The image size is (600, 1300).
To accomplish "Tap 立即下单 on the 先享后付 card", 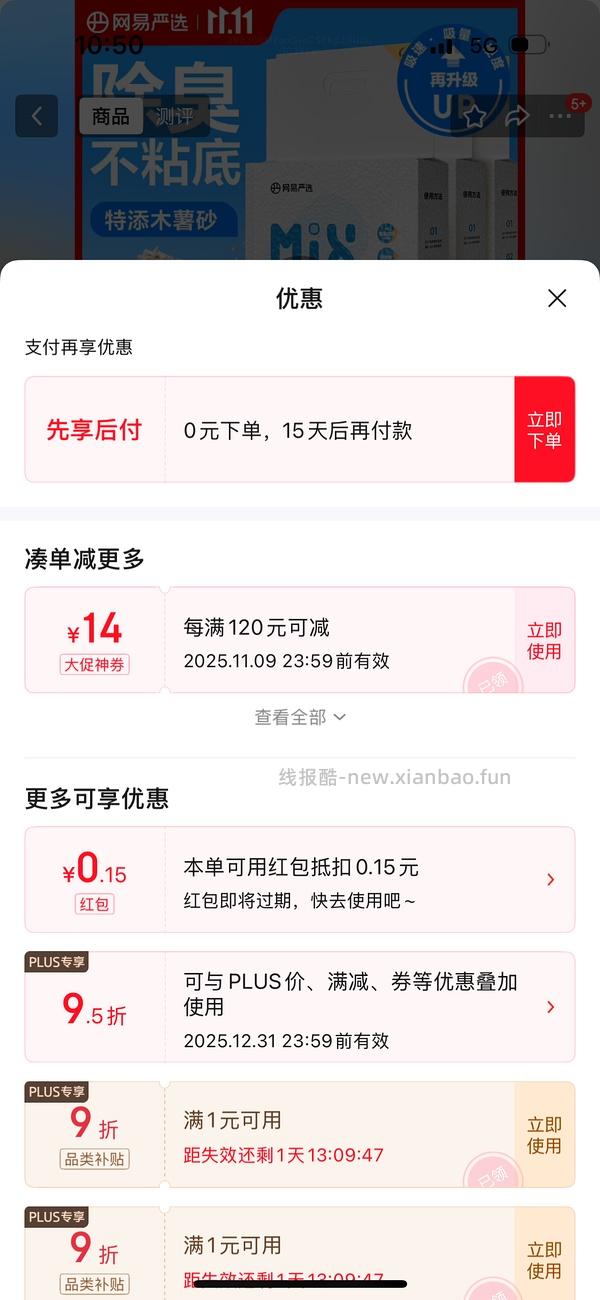I will pyautogui.click(x=545, y=430).
